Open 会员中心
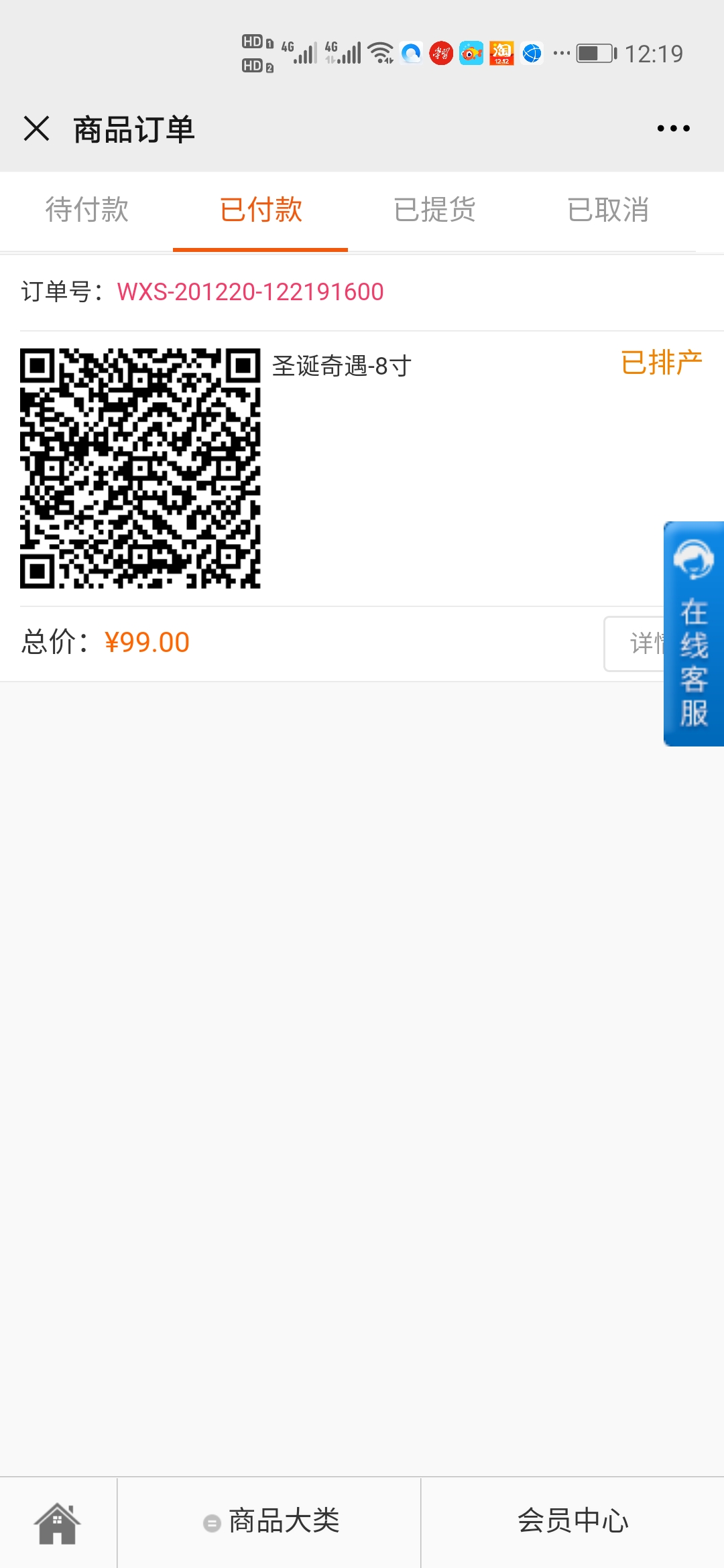This screenshot has height=1568, width=724. [573, 1522]
